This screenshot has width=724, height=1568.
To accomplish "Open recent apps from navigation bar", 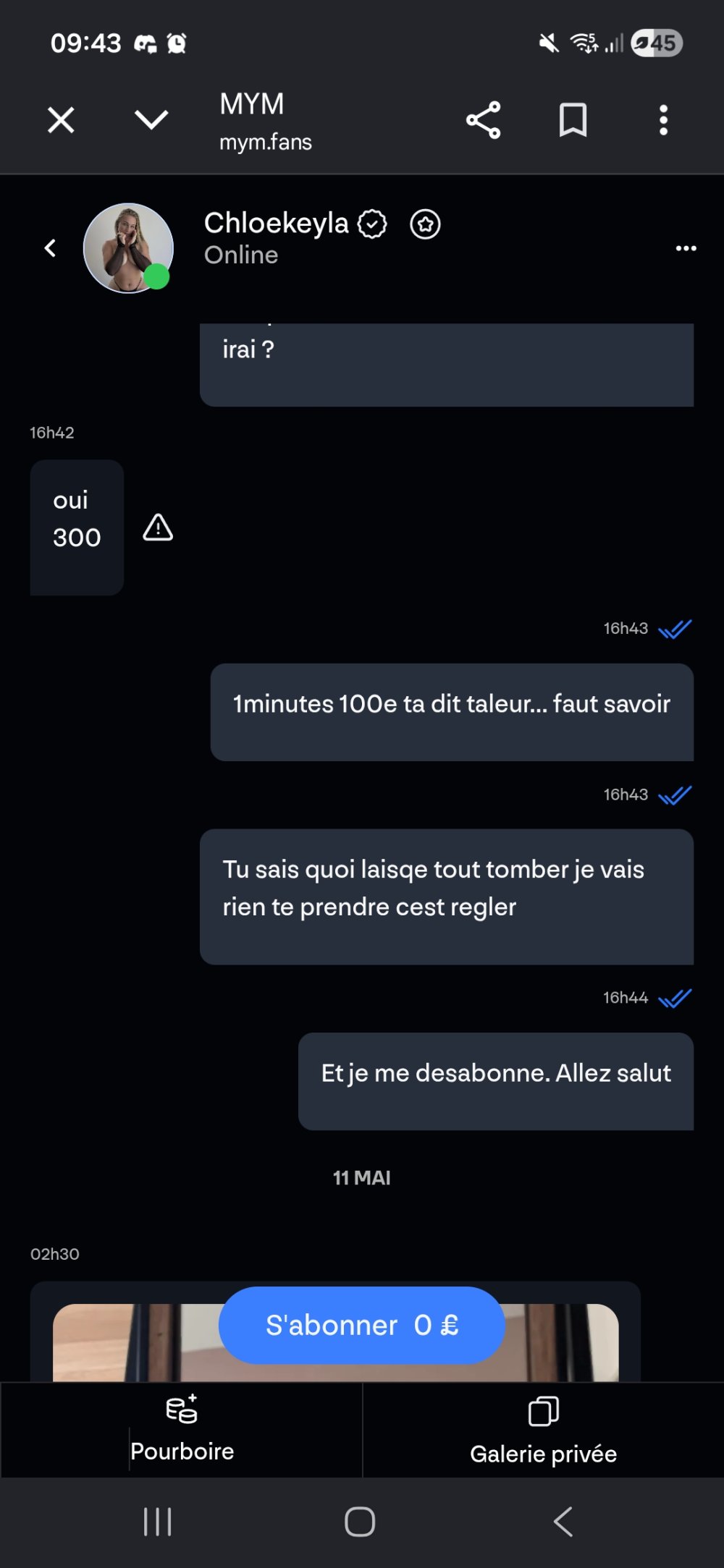I will tap(157, 1522).
